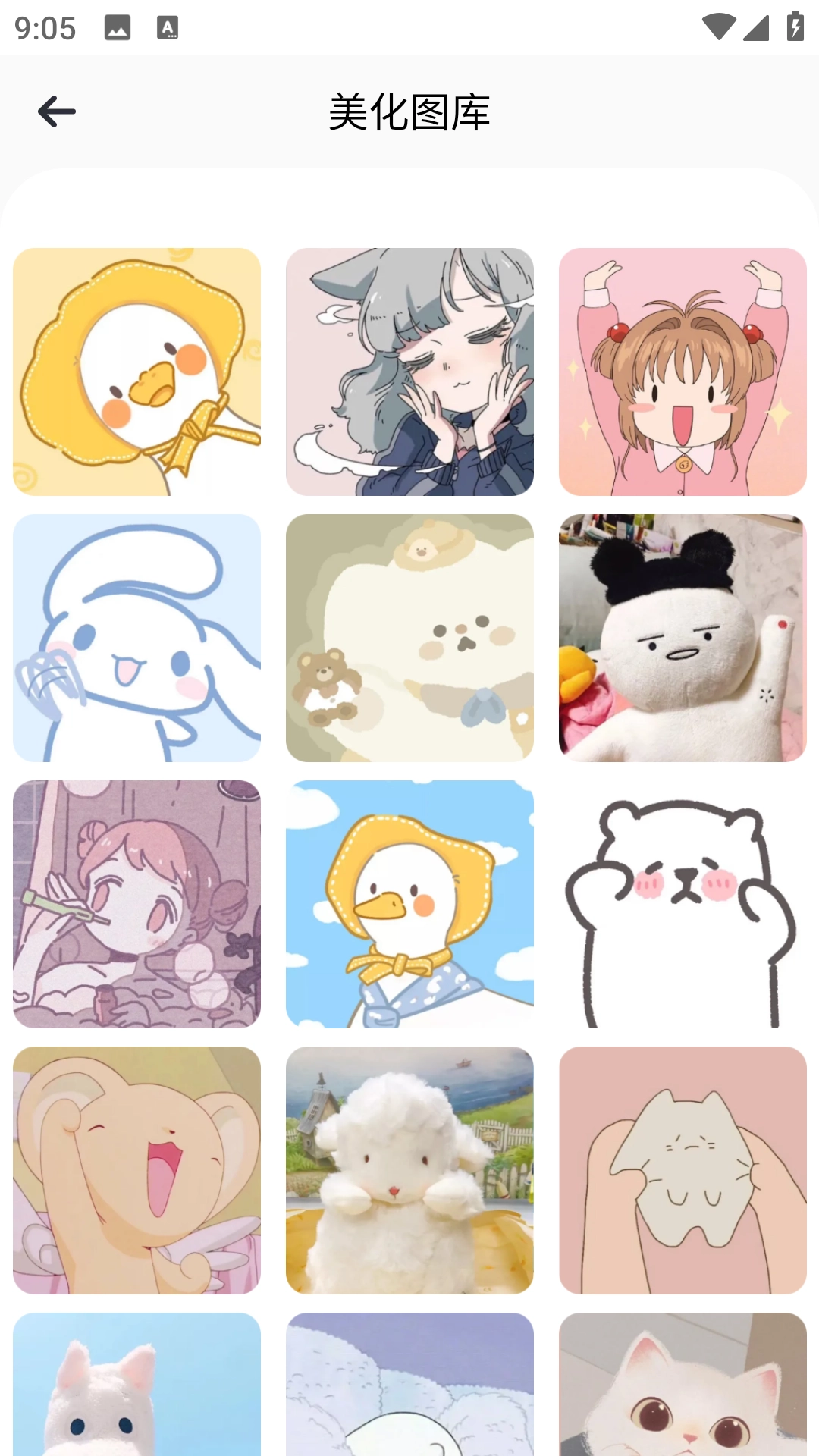The image size is (819, 1456).
Task: Open the white lamb plush photo
Action: (409, 1170)
